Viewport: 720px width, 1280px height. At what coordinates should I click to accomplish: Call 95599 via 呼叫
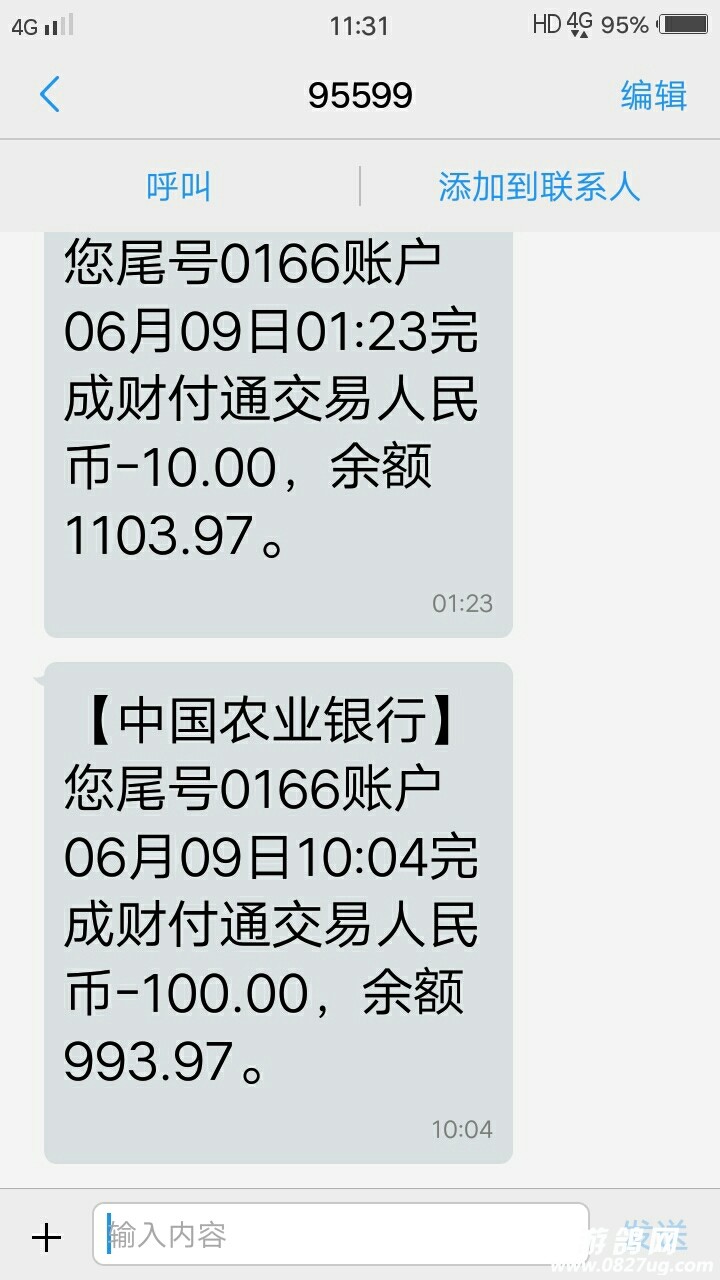[x=179, y=187]
